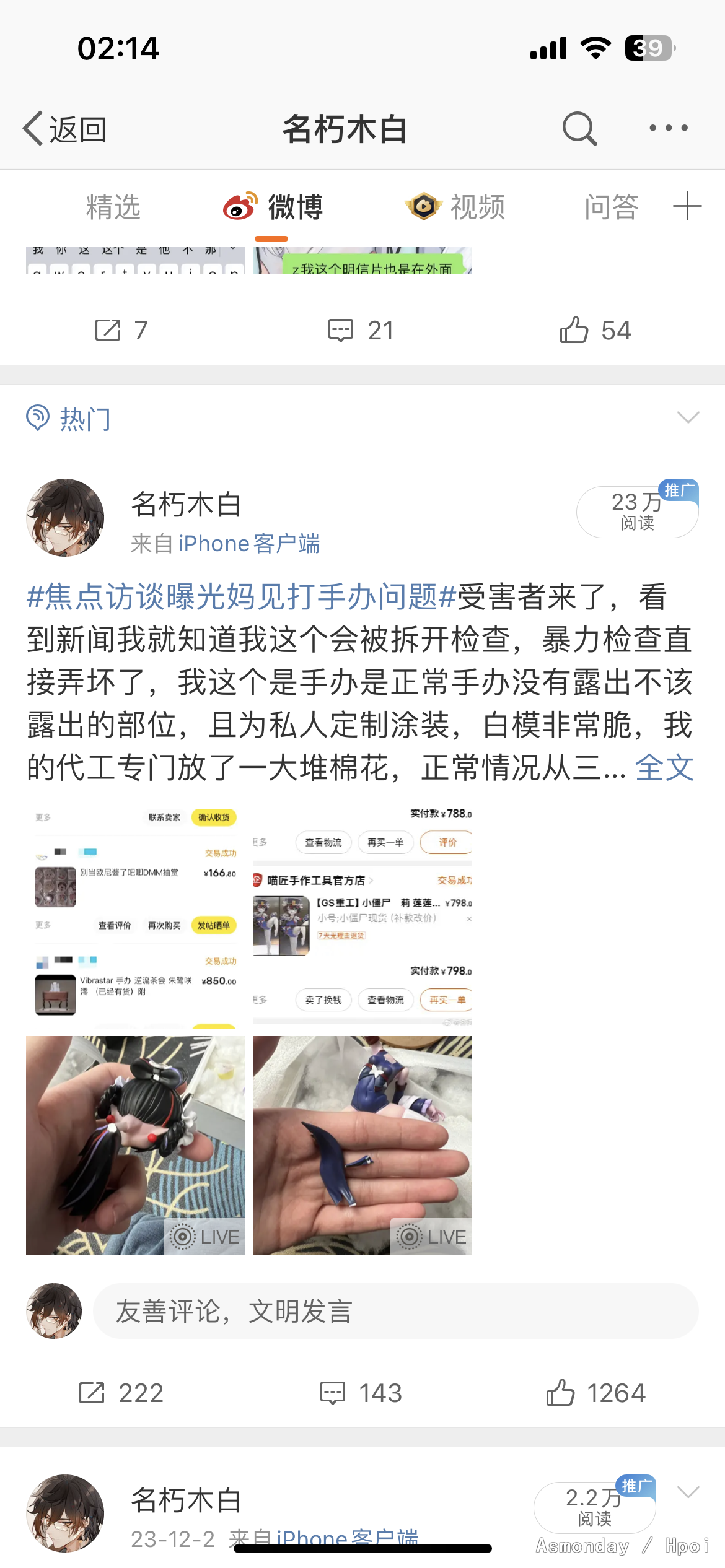Switch to the 精选 tab

[113, 207]
